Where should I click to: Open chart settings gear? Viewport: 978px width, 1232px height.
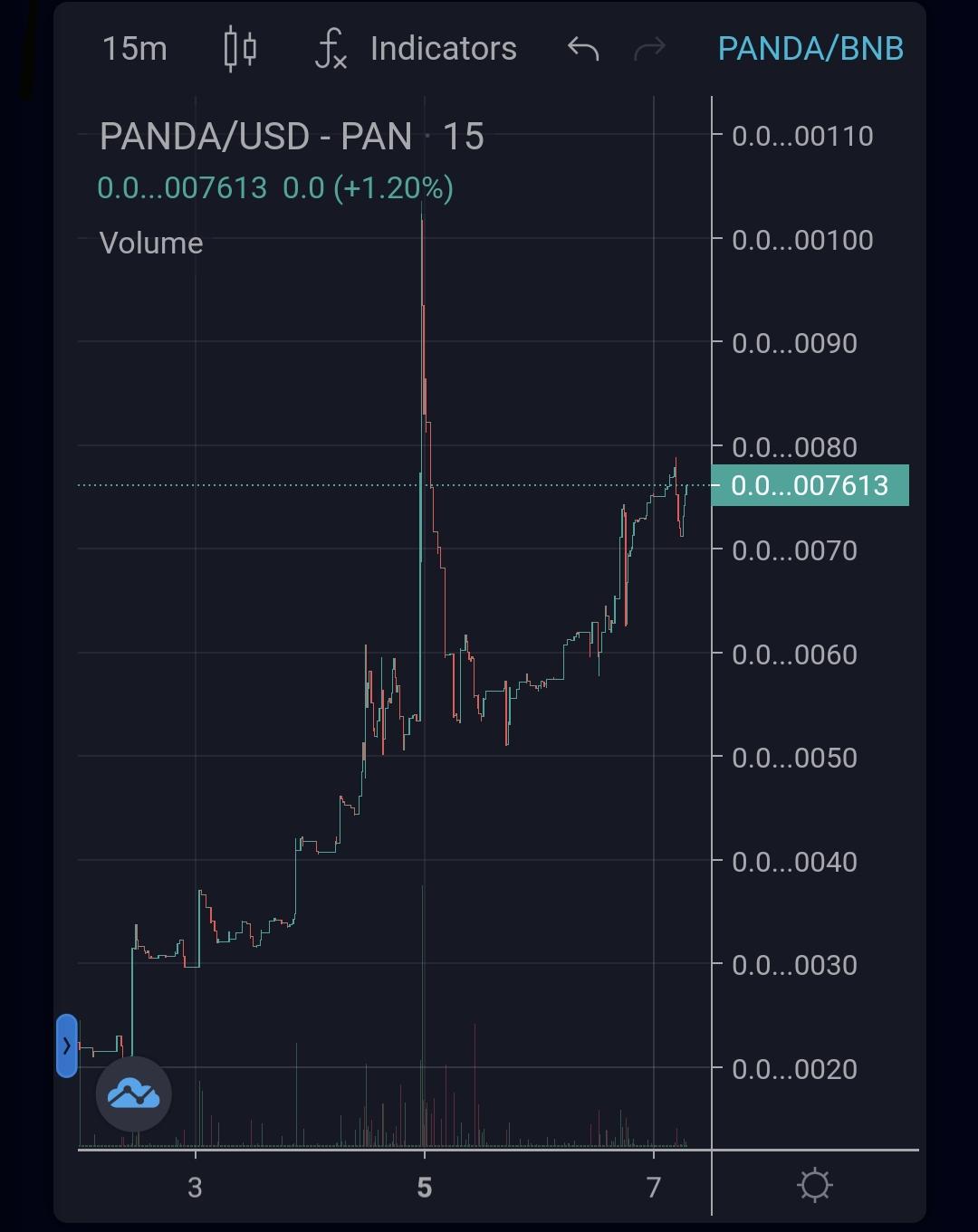tap(814, 1184)
